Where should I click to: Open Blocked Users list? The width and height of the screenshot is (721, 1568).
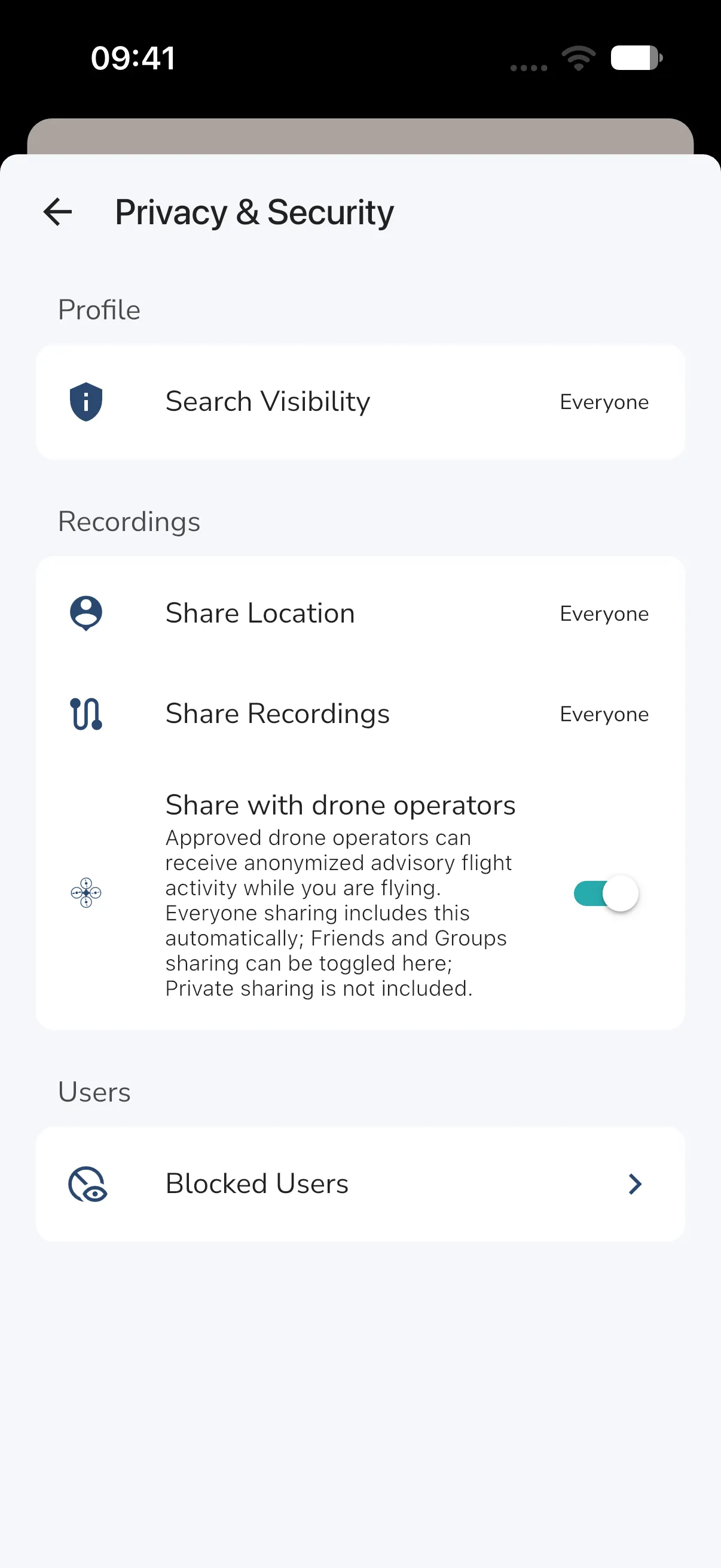click(360, 1184)
